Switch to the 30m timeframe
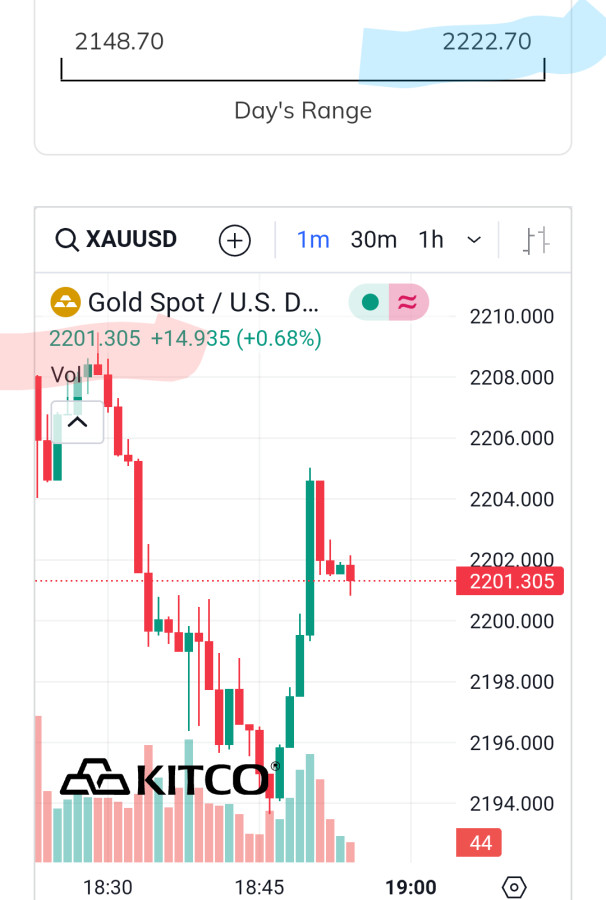This screenshot has height=900, width=606. [373, 240]
